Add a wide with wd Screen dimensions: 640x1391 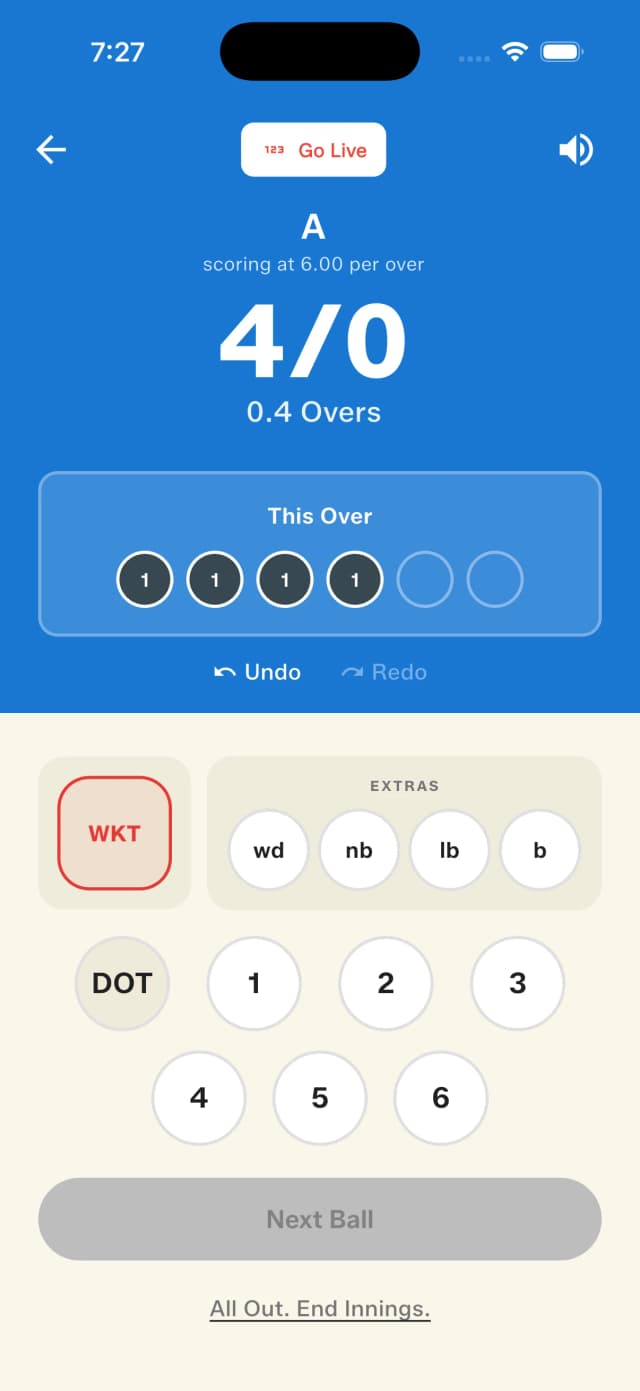[268, 850]
